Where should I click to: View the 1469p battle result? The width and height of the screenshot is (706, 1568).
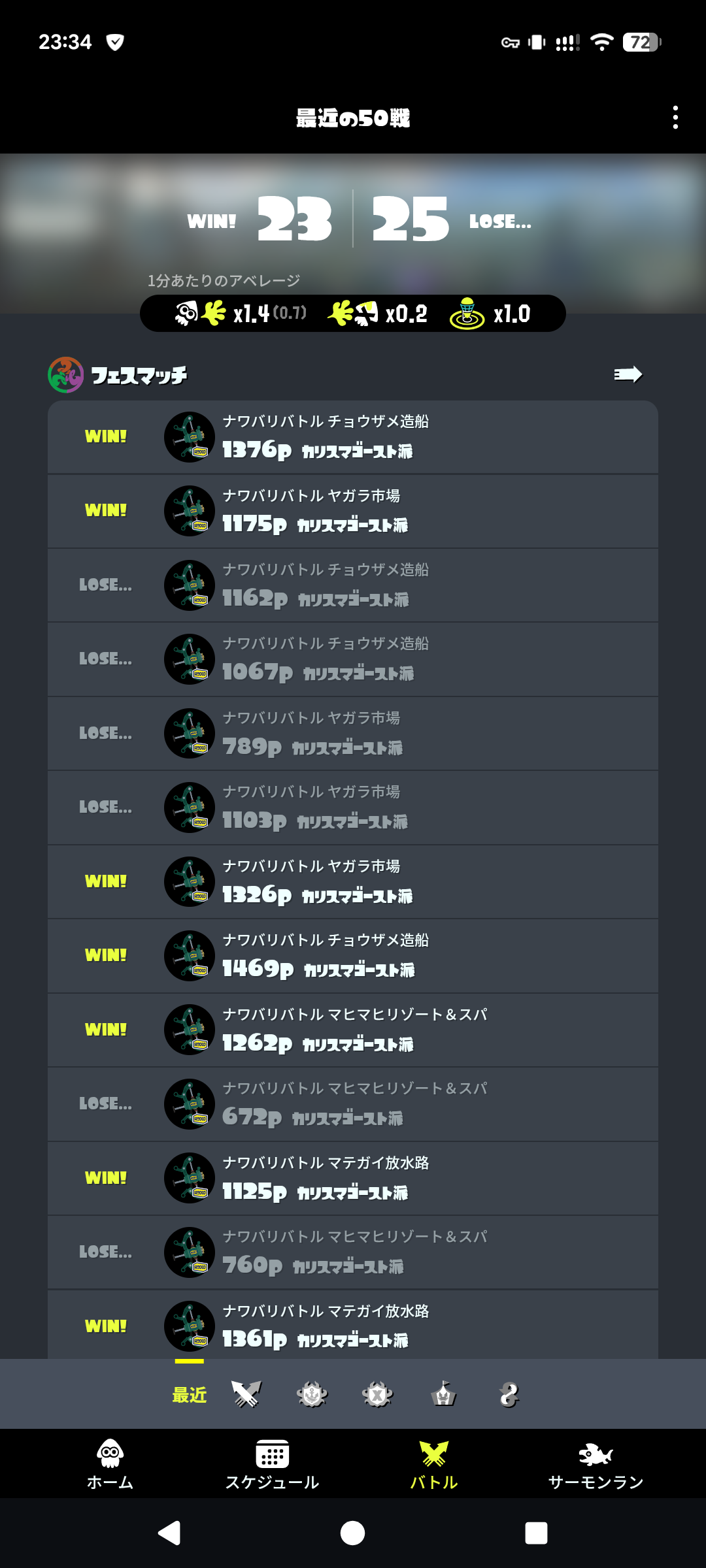[x=353, y=955]
